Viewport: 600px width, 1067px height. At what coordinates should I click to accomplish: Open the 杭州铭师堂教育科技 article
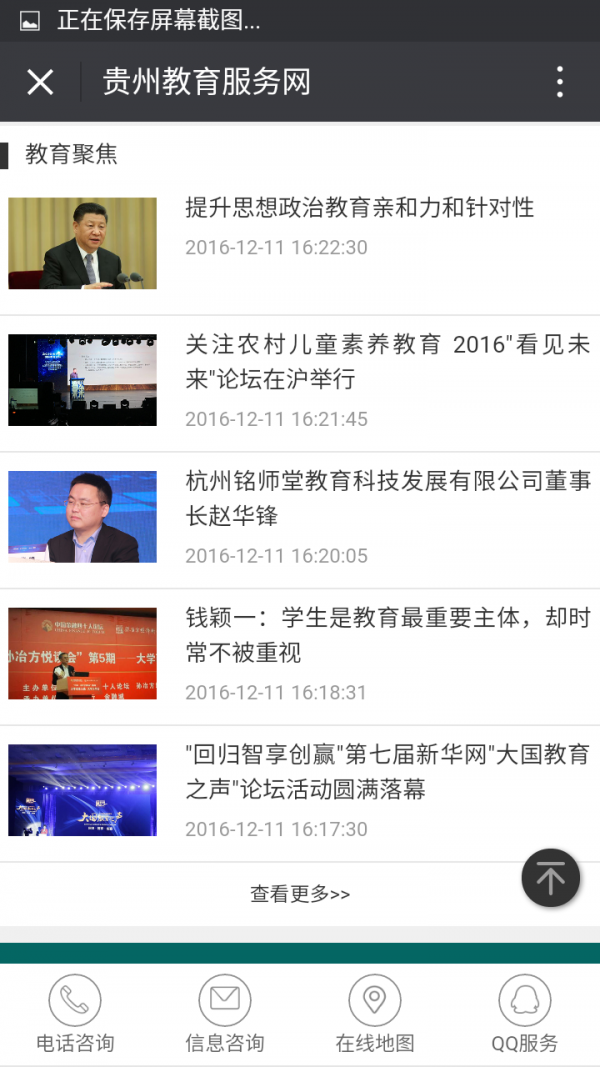click(x=387, y=499)
